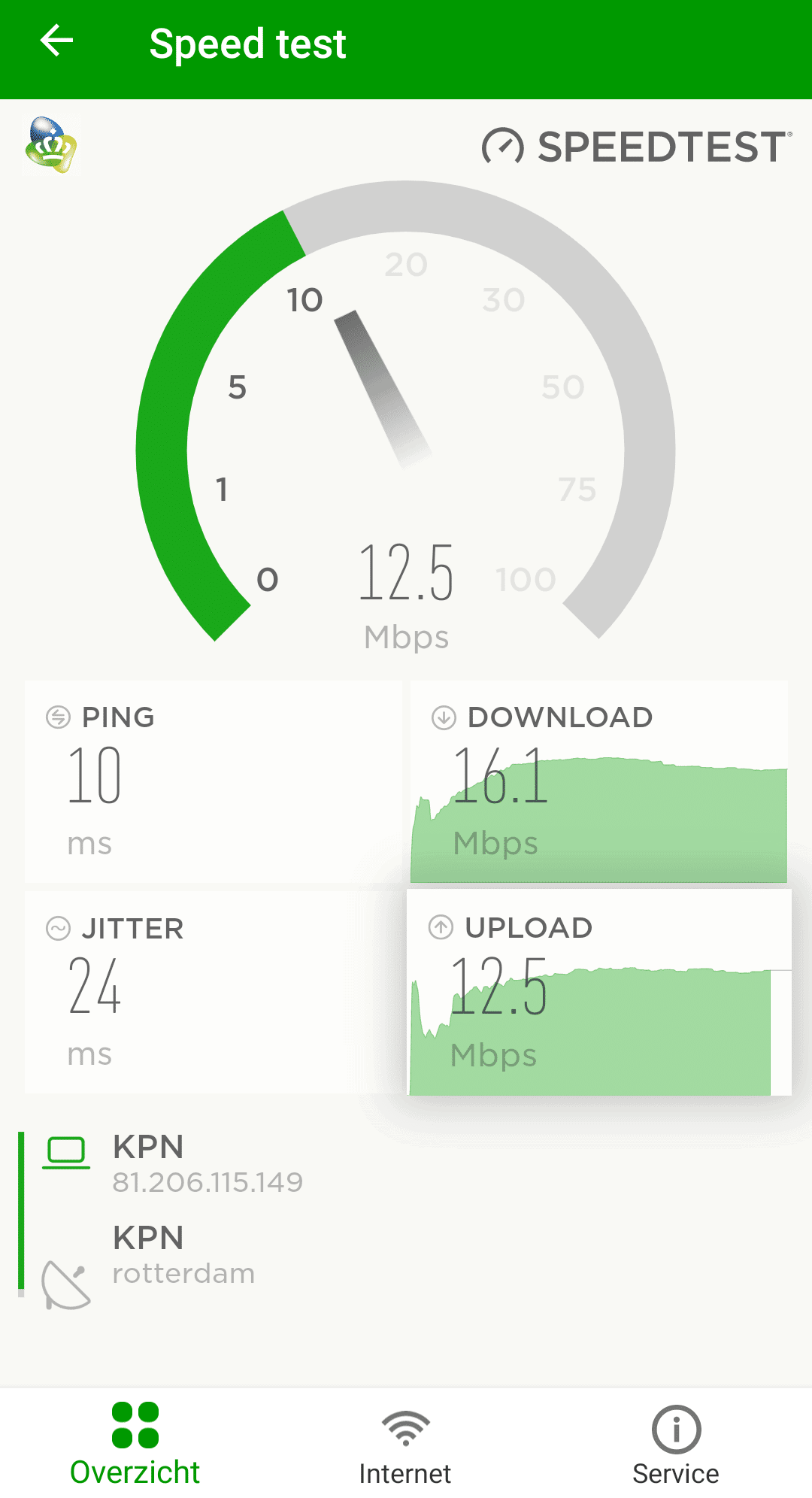The width and height of the screenshot is (812, 1498).
Task: Open the Internet tab
Action: [405, 1444]
